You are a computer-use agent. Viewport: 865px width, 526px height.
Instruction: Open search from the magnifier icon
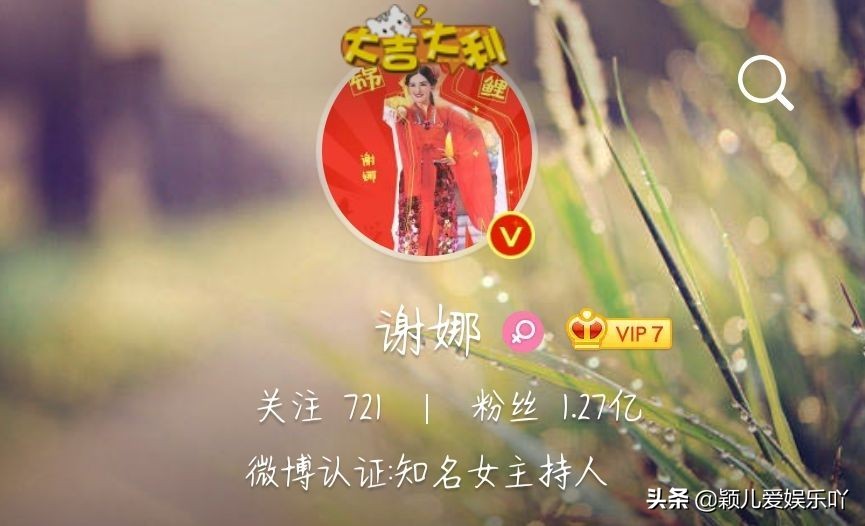(765, 83)
